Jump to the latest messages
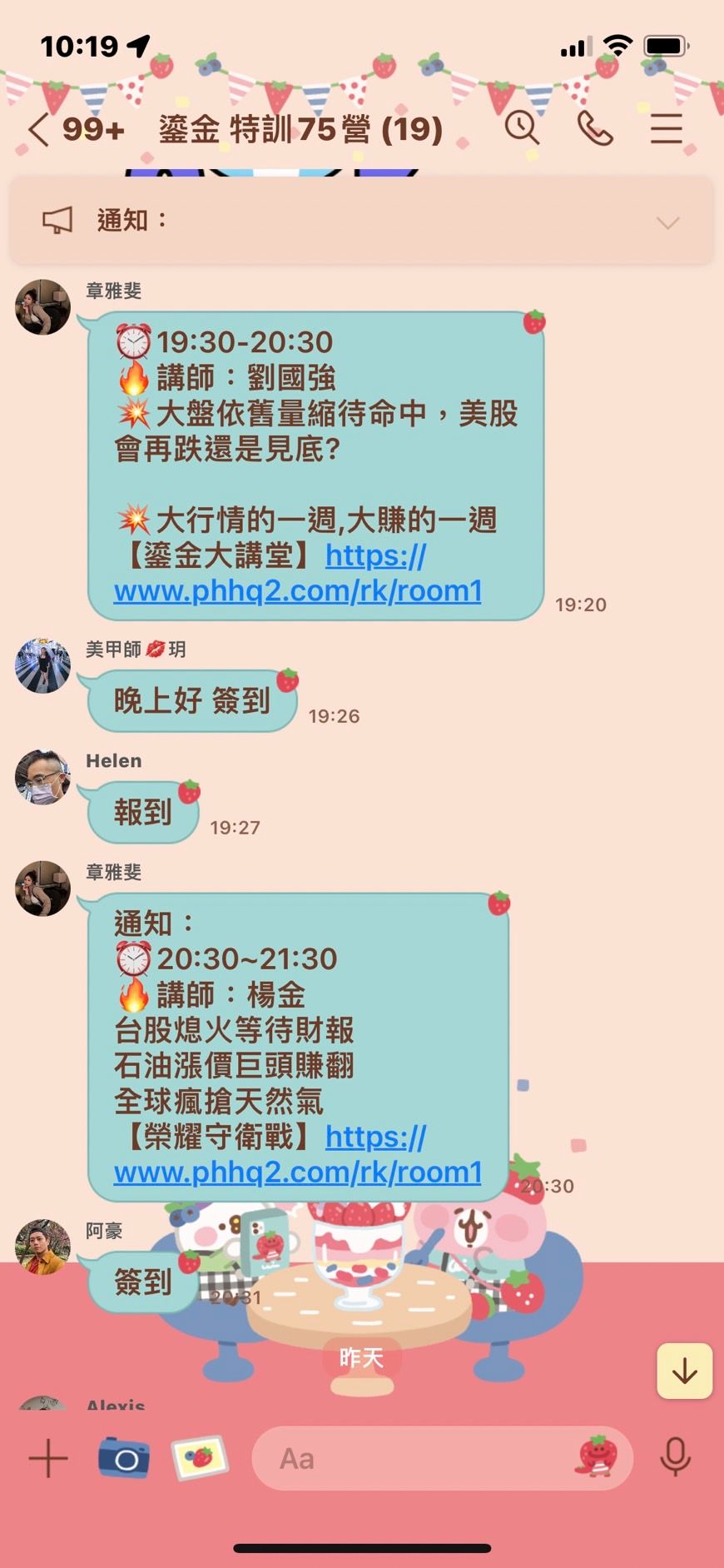This screenshot has height=1568, width=724. pyautogui.click(x=684, y=1371)
